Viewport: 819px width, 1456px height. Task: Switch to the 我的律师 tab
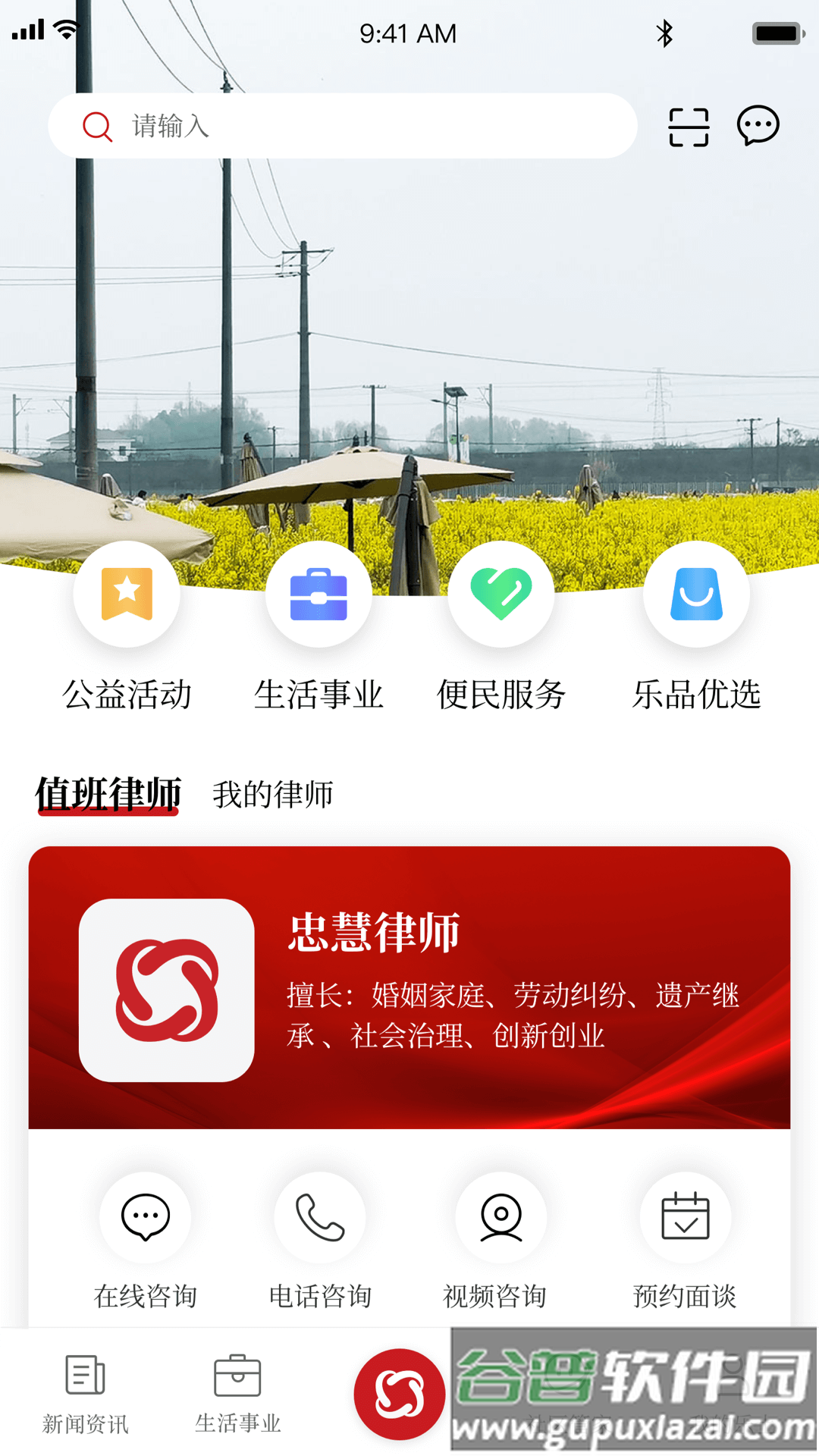[x=273, y=795]
